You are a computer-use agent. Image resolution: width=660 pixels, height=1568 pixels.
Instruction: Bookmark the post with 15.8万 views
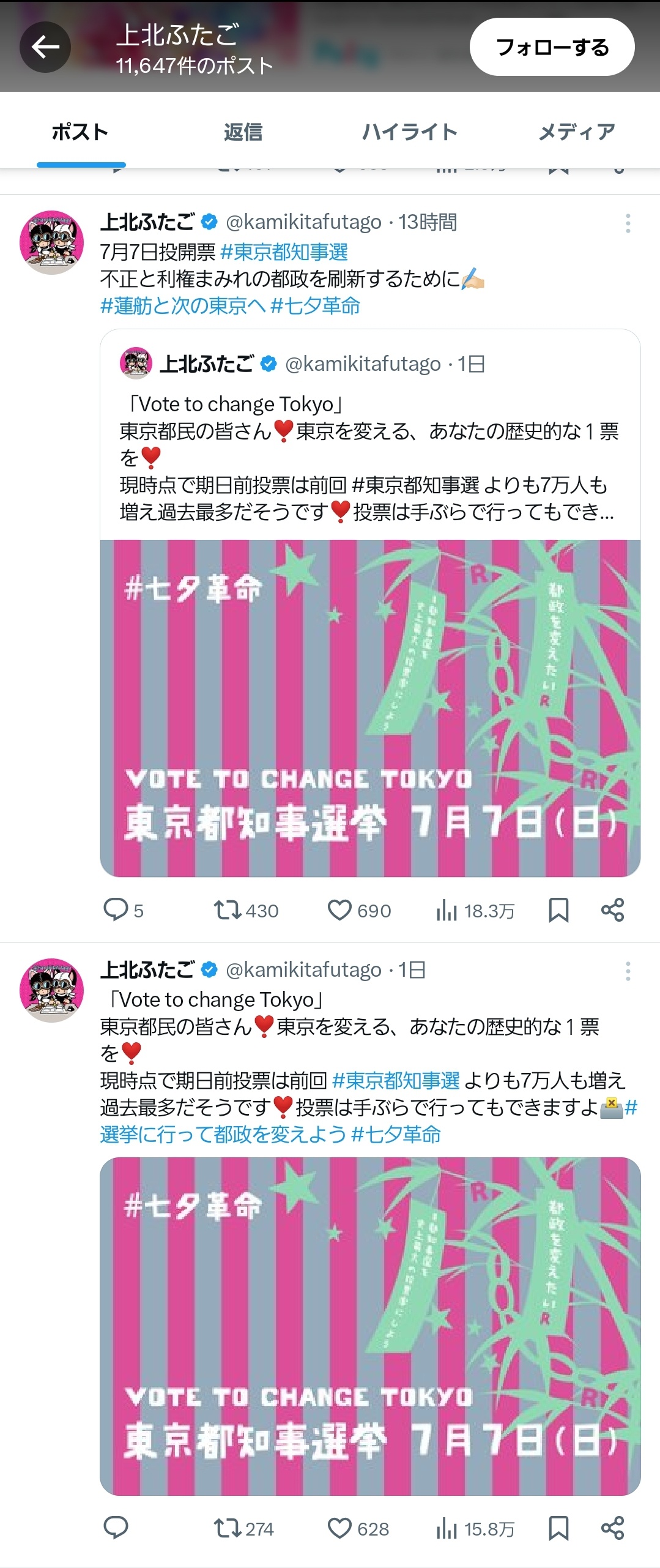pyautogui.click(x=558, y=1528)
